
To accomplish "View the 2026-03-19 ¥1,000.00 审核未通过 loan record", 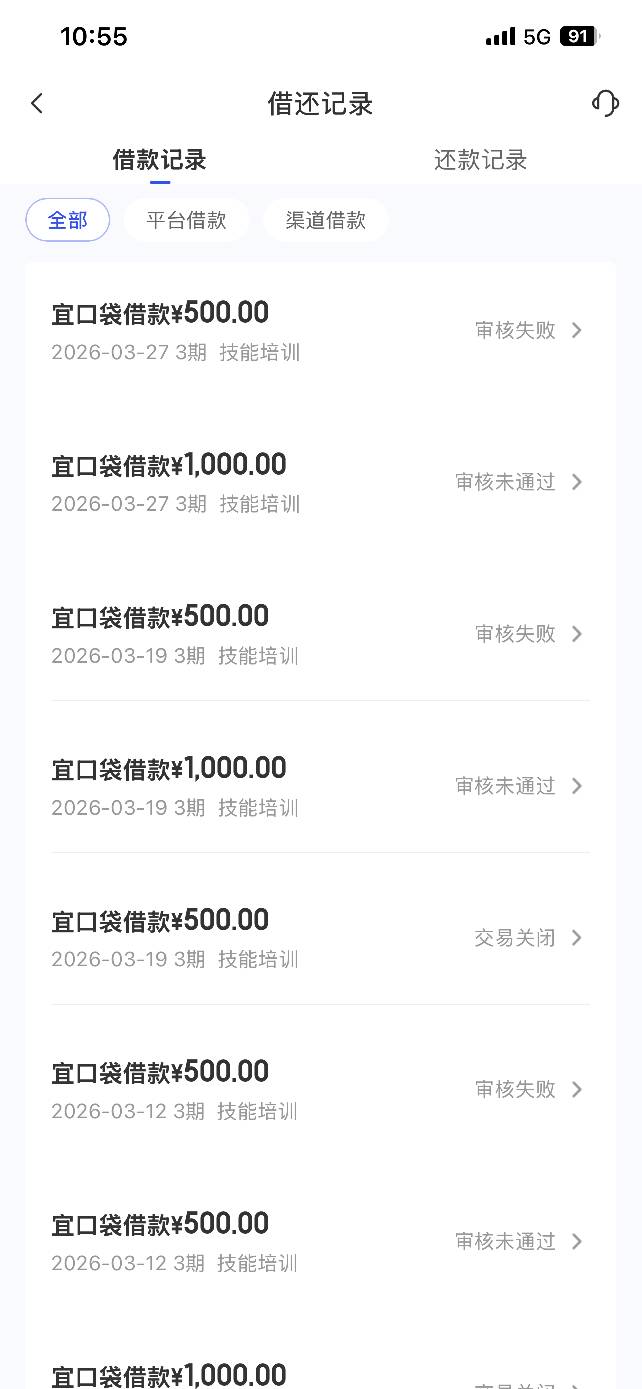I will coord(320,786).
